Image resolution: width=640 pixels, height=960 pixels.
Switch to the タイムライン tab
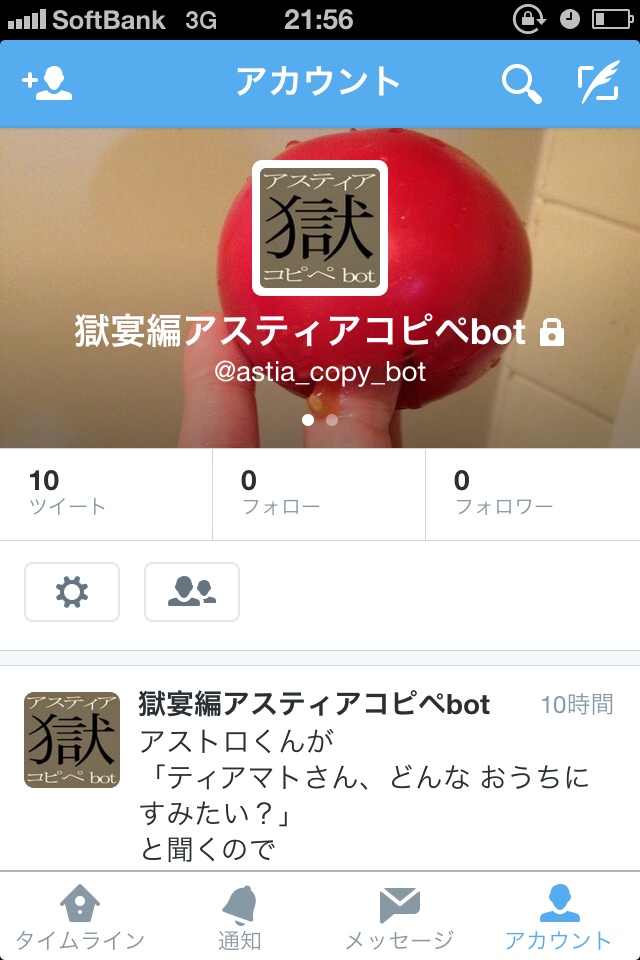click(x=80, y=917)
